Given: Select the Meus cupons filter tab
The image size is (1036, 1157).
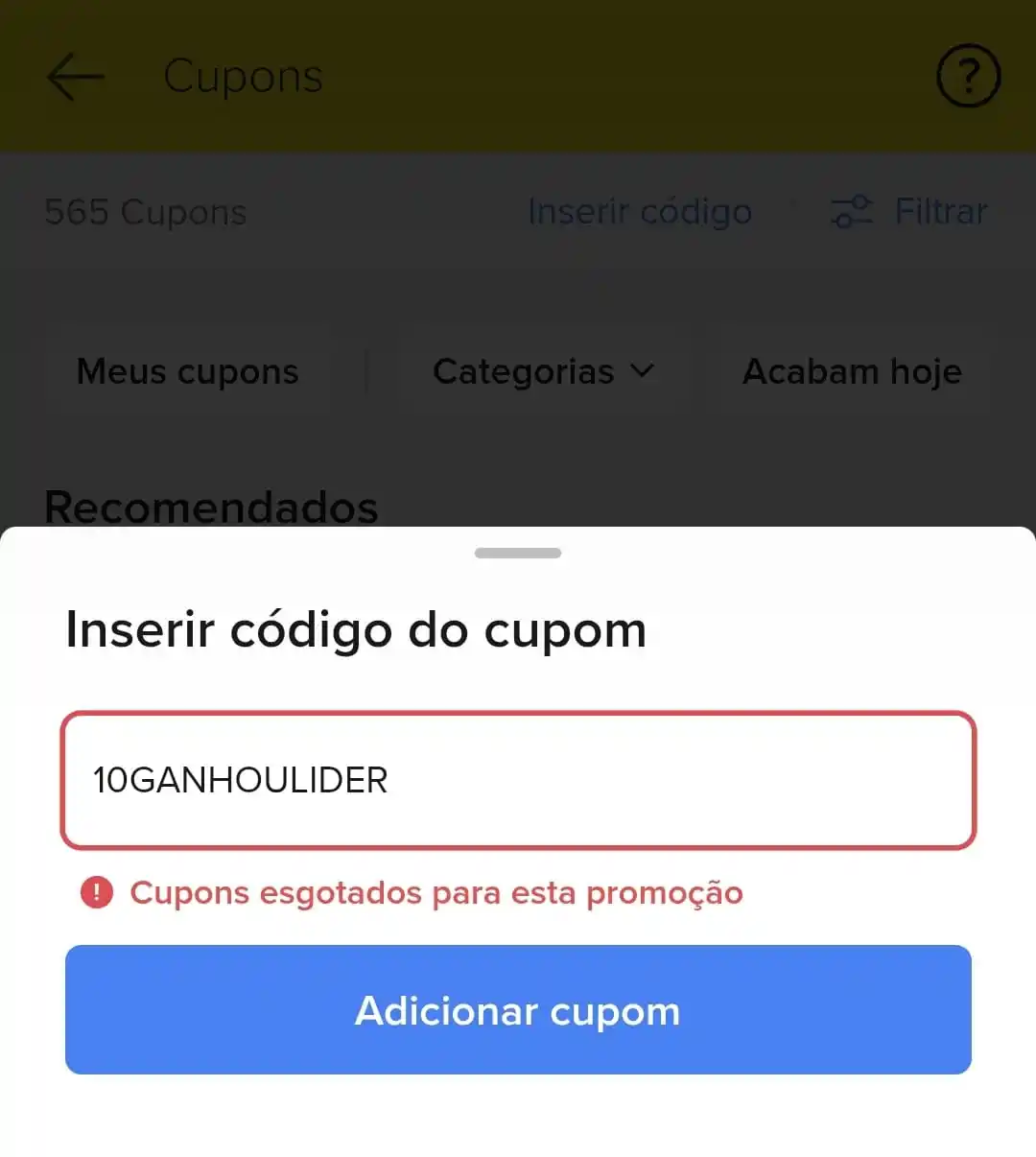Looking at the screenshot, I should [x=187, y=371].
